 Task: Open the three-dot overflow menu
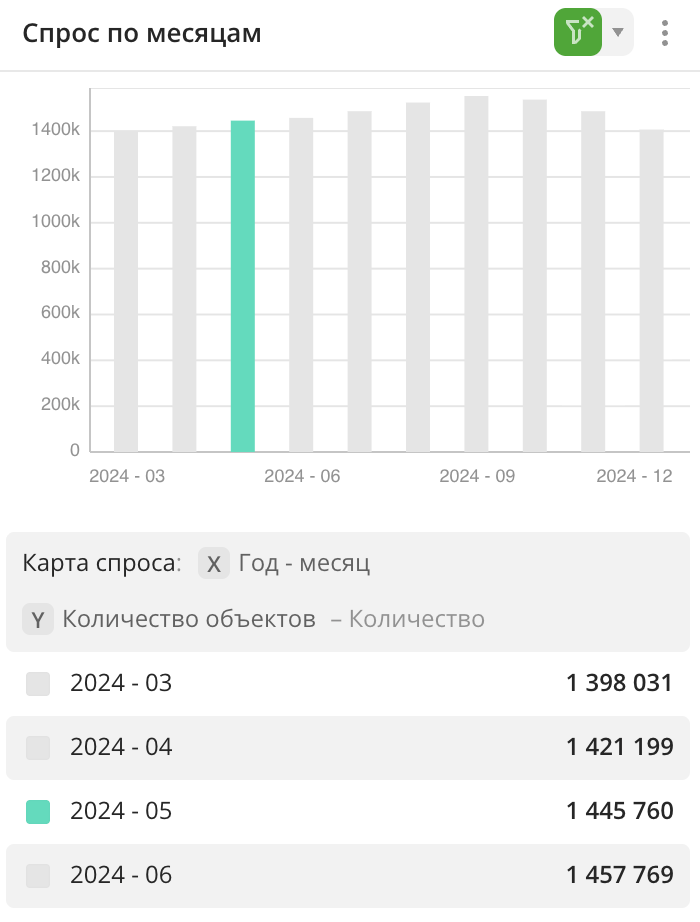[x=665, y=33]
